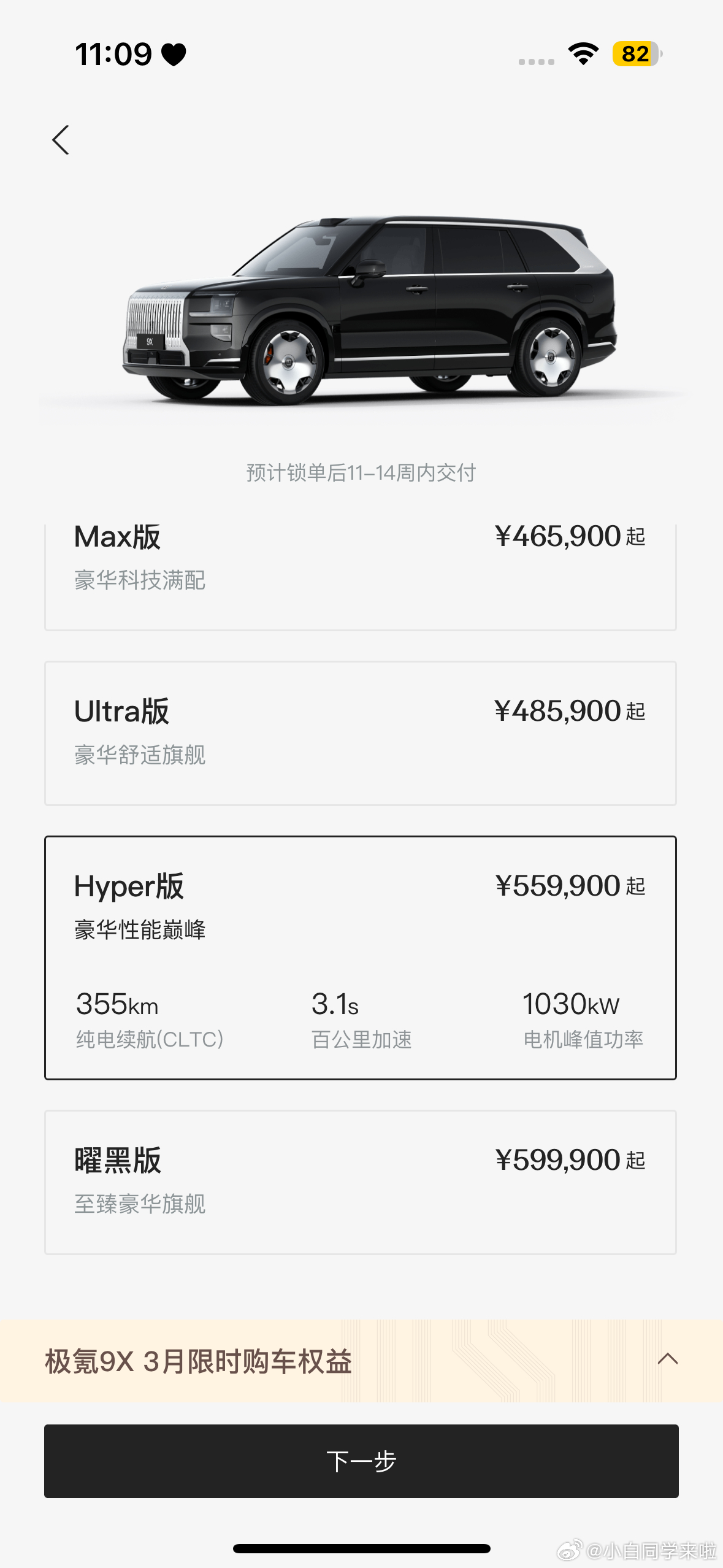Tap the back arrow icon
Image resolution: width=723 pixels, height=1568 pixels.
pos(60,140)
